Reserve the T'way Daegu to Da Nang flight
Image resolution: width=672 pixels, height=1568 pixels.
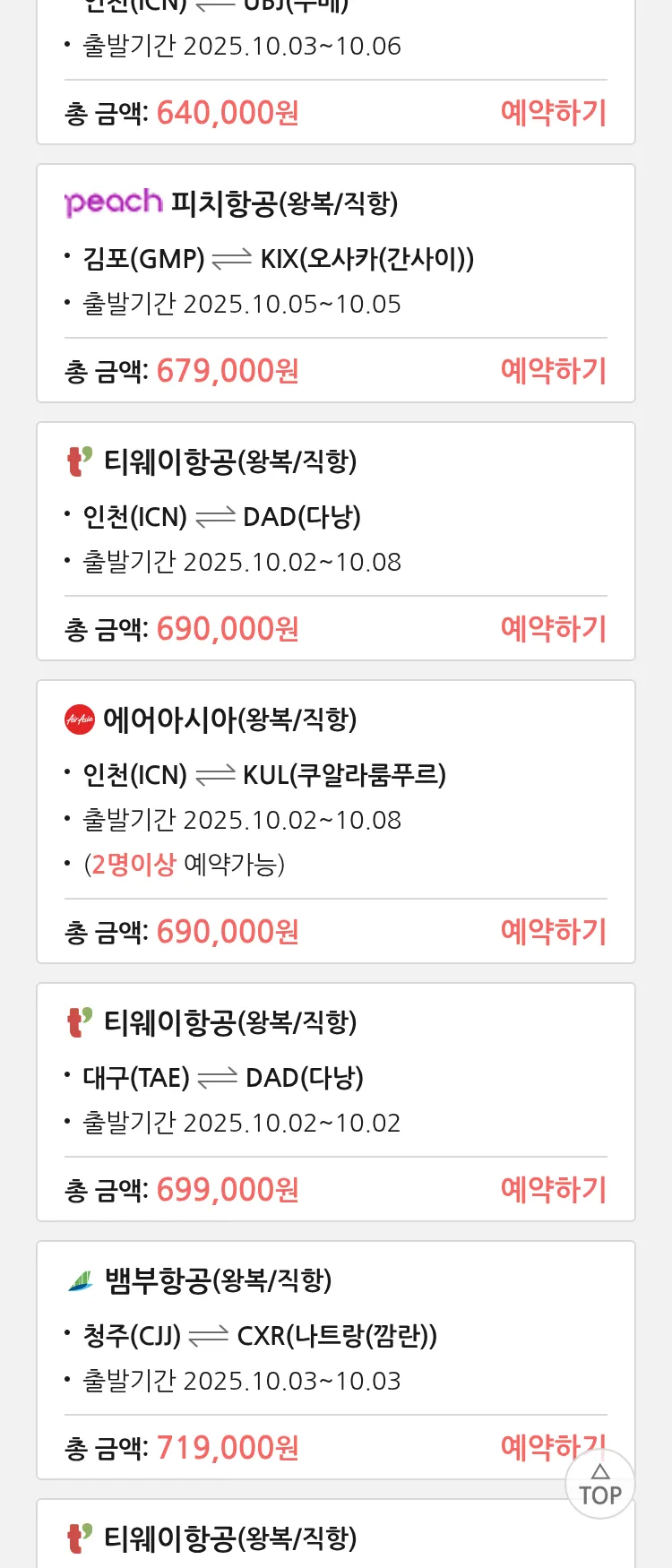(x=553, y=1190)
